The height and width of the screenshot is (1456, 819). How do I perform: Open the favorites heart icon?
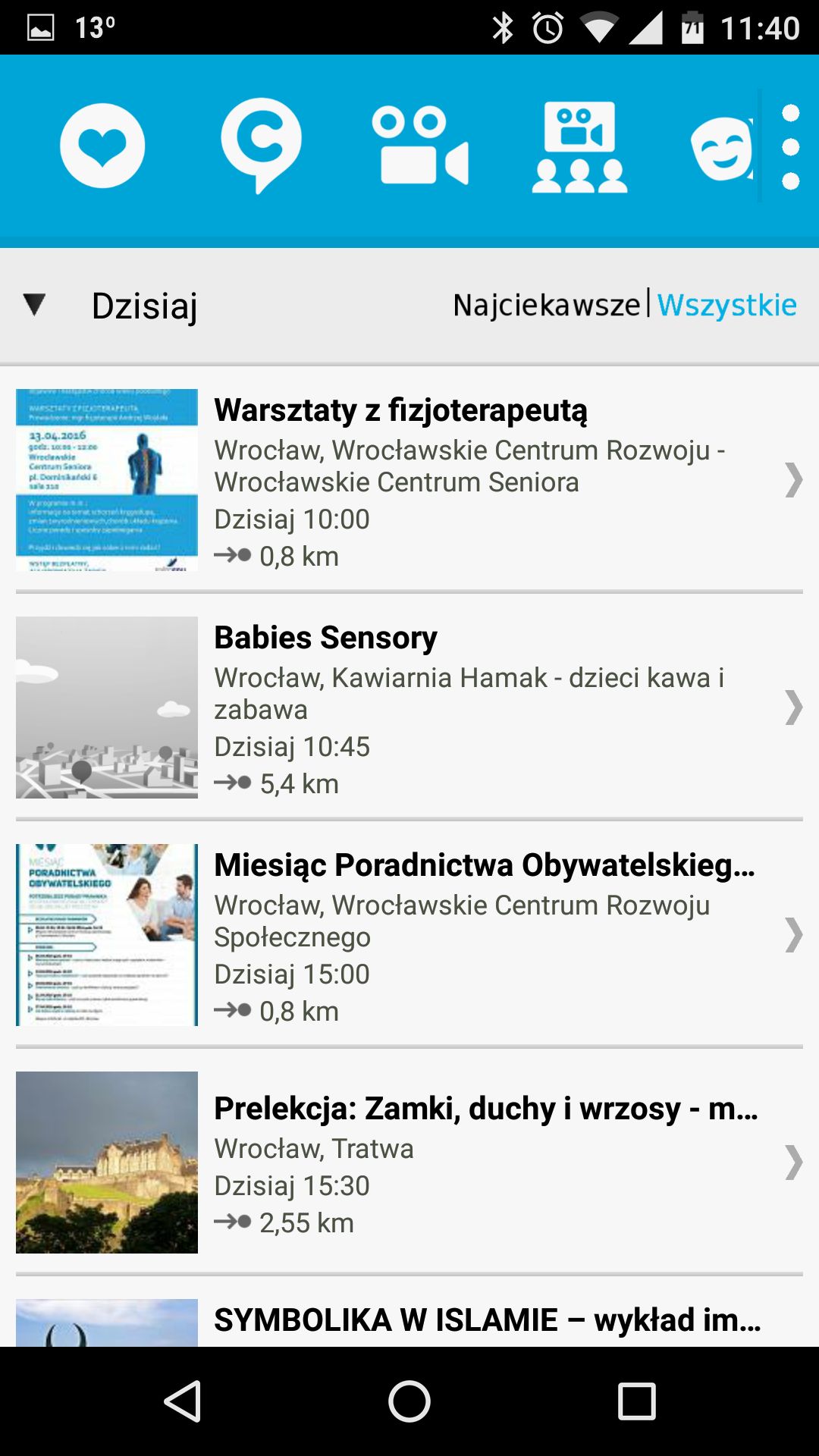pos(102,146)
